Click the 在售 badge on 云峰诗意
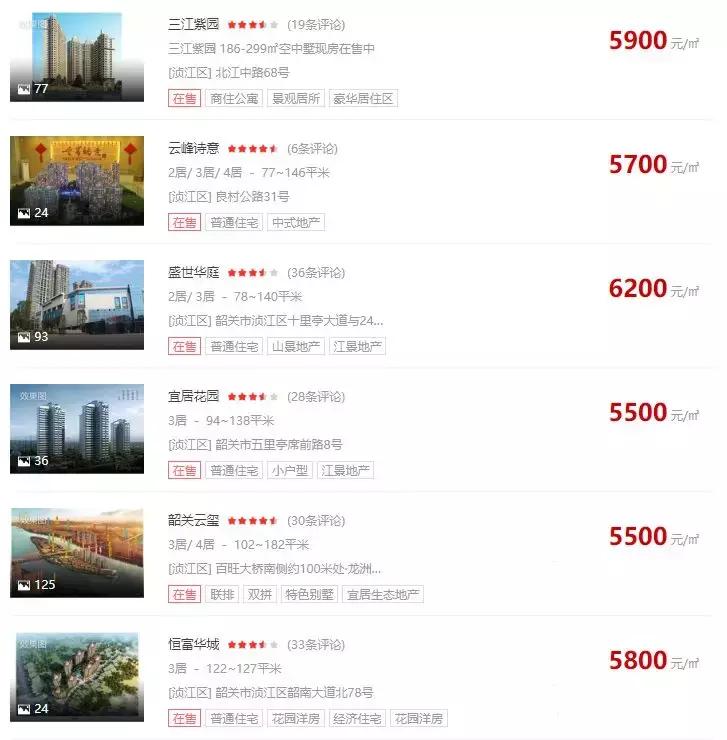Image resolution: width=727 pixels, height=740 pixels. point(183,222)
